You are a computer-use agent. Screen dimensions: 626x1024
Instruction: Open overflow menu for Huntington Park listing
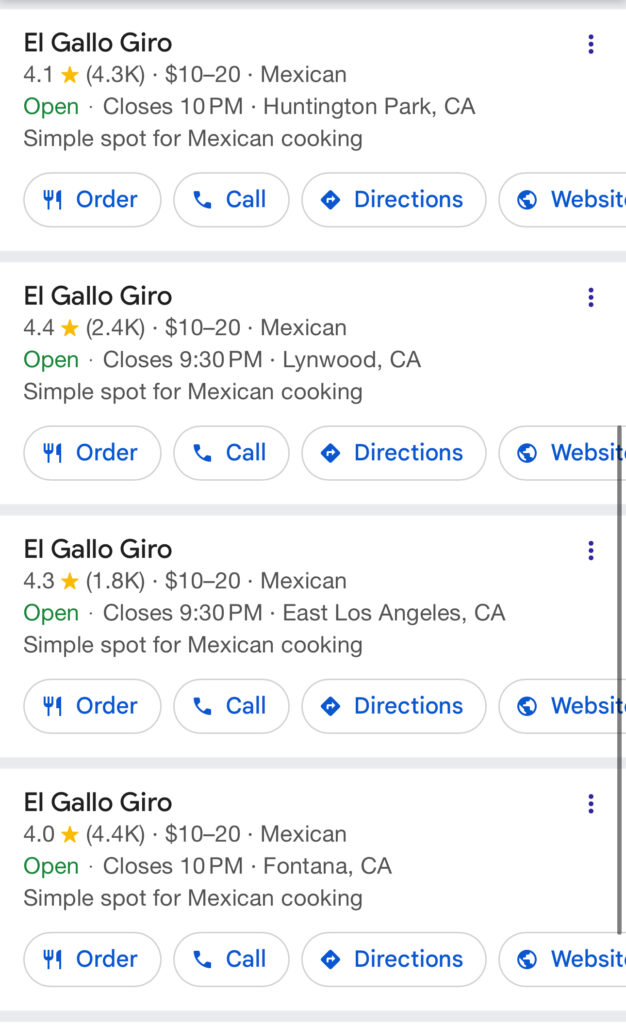(591, 44)
